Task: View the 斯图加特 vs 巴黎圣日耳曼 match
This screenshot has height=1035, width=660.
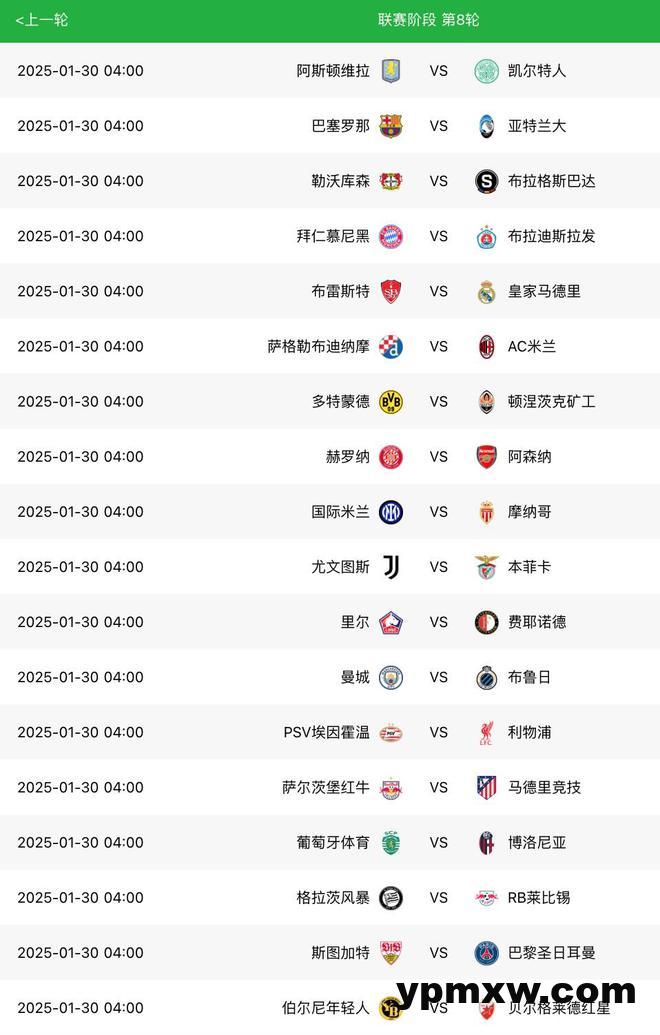Action: tap(438, 952)
